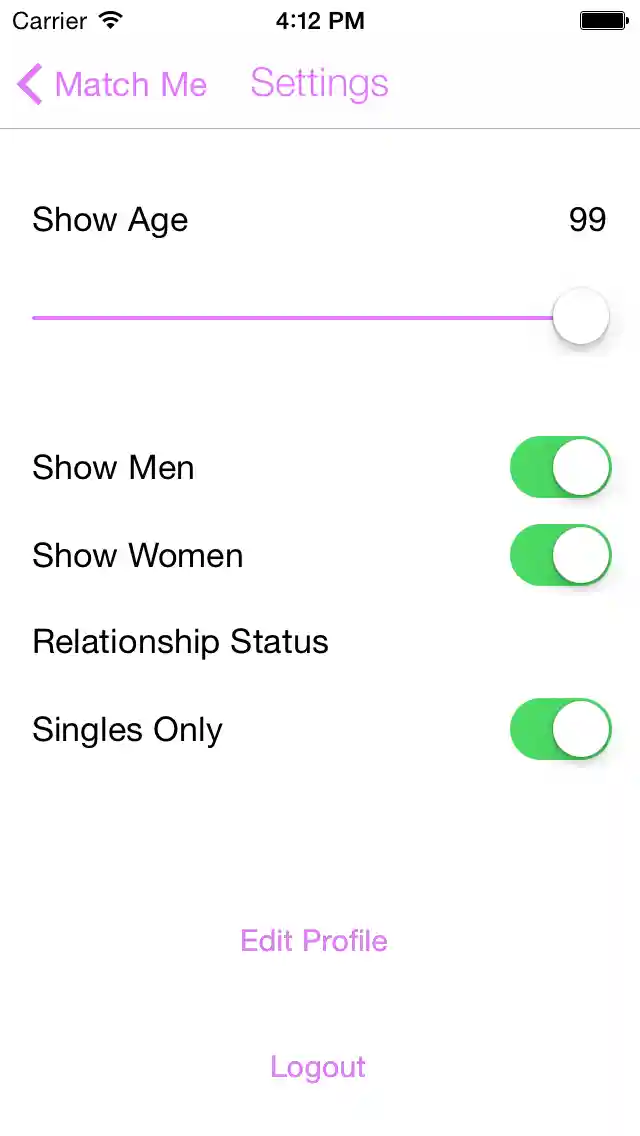This screenshot has width=640, height=1136.
Task: Disable the Show Men switch
Action: click(x=560, y=467)
